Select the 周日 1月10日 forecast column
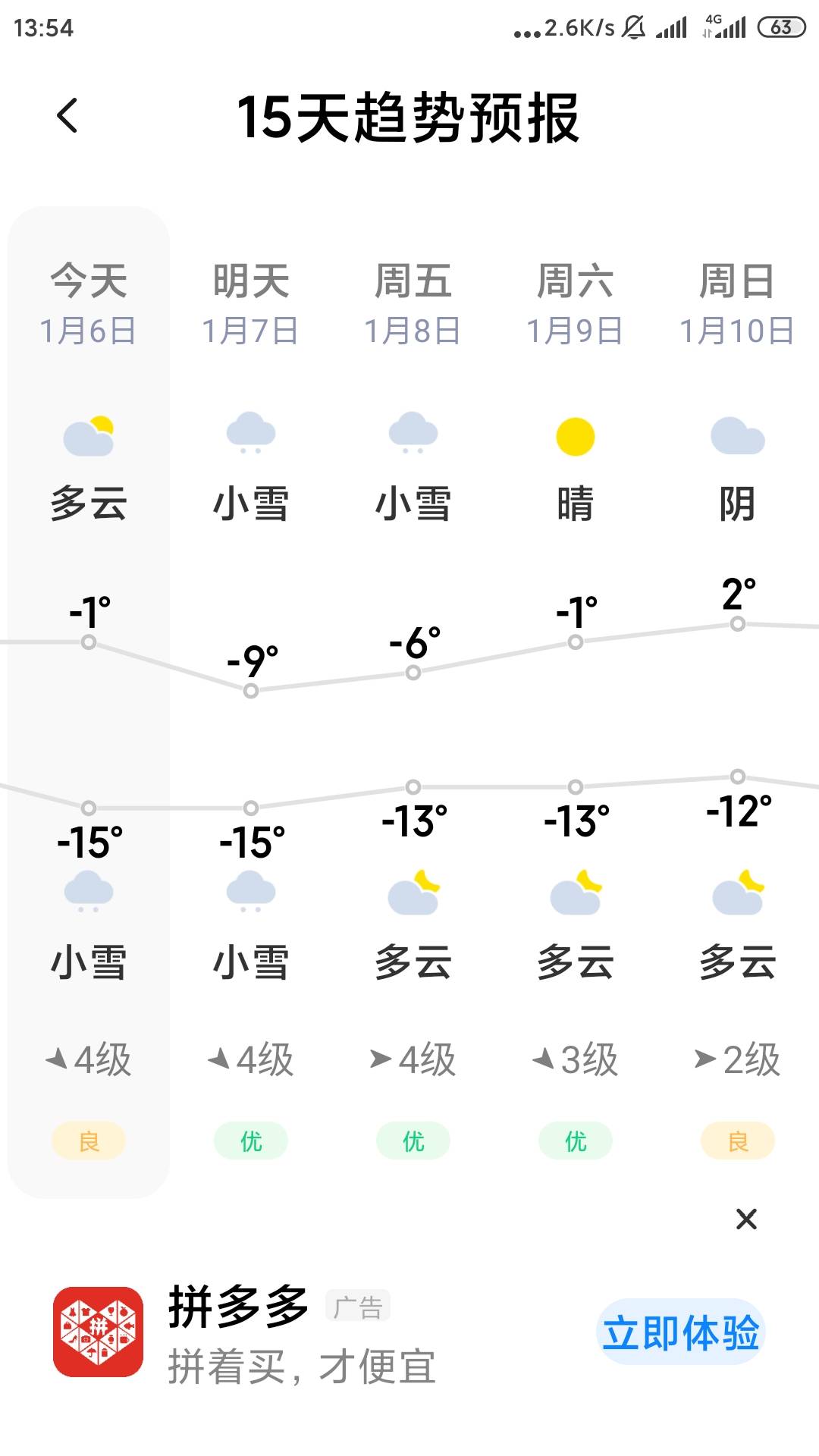This screenshot has height=1456, width=819. click(x=738, y=702)
